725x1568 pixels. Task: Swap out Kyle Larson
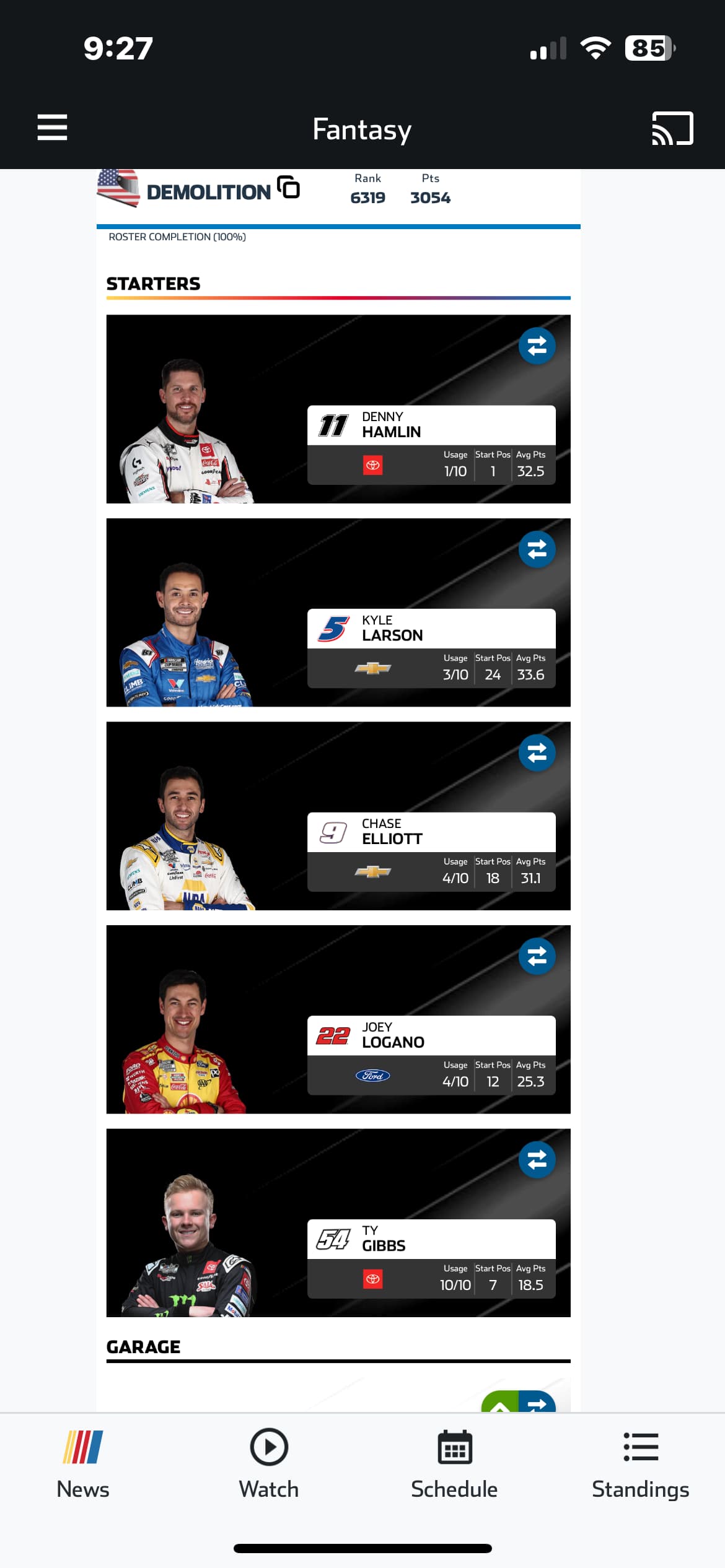537,549
